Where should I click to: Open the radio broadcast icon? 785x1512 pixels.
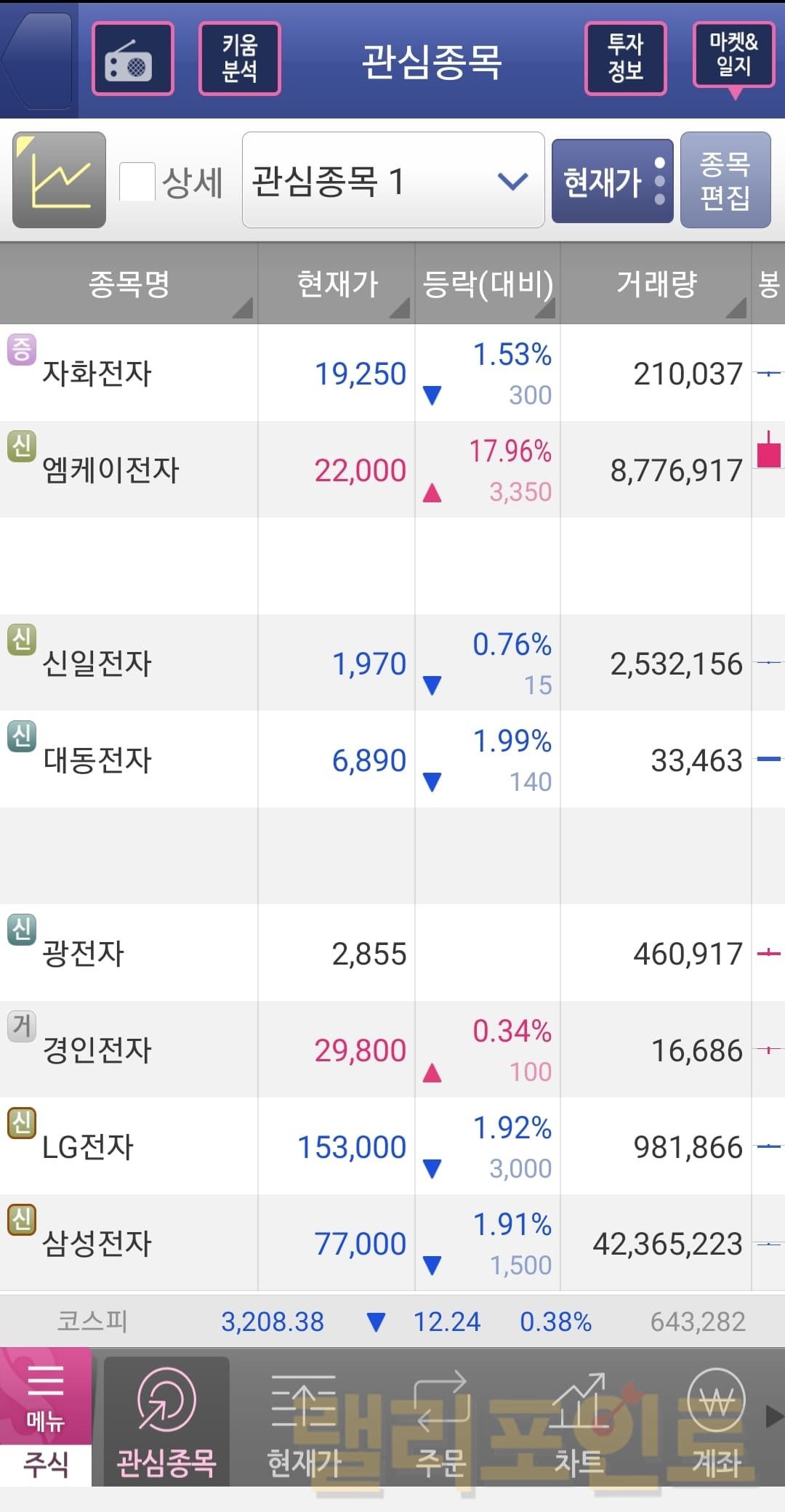coord(133,60)
